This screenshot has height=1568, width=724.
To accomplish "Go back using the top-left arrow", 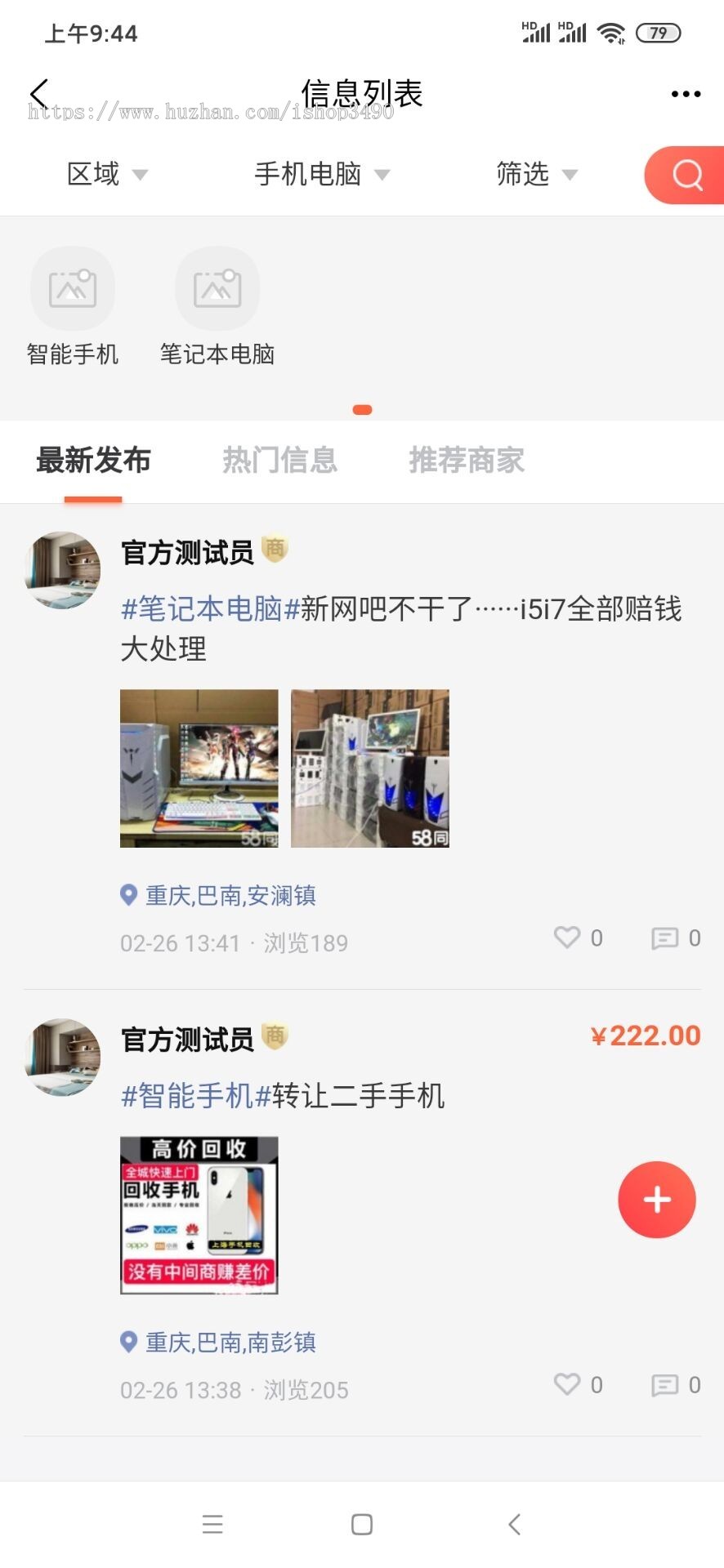I will tap(38, 93).
